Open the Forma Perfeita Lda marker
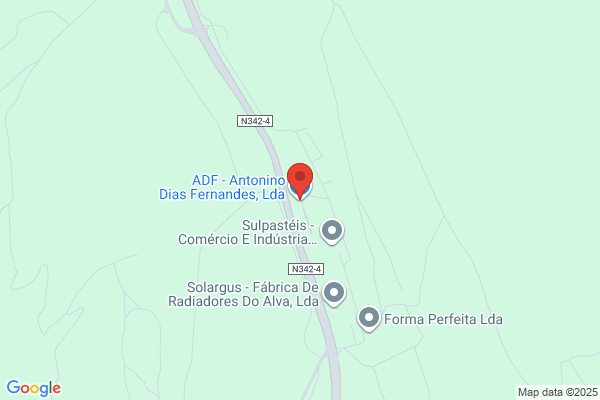 tap(369, 318)
